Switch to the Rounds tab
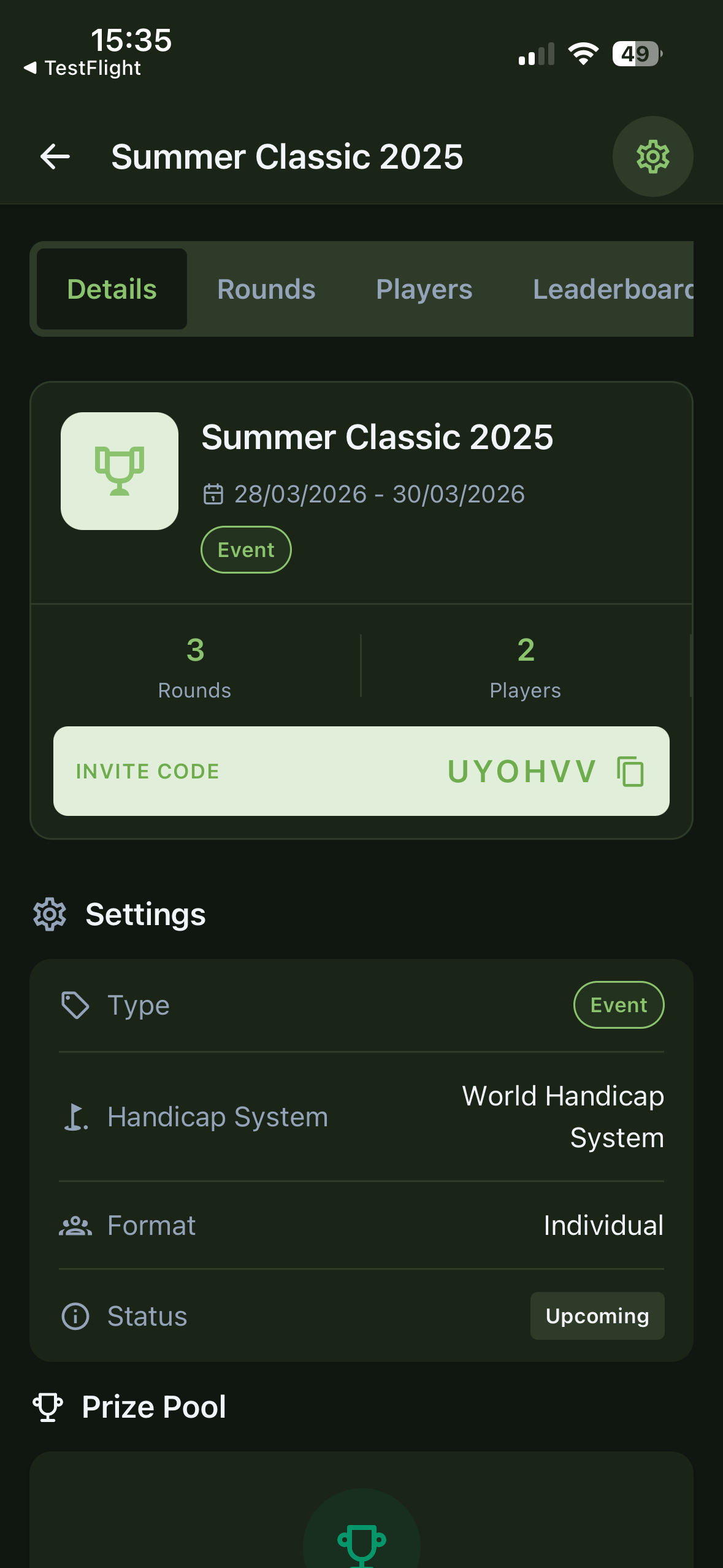 click(x=266, y=289)
